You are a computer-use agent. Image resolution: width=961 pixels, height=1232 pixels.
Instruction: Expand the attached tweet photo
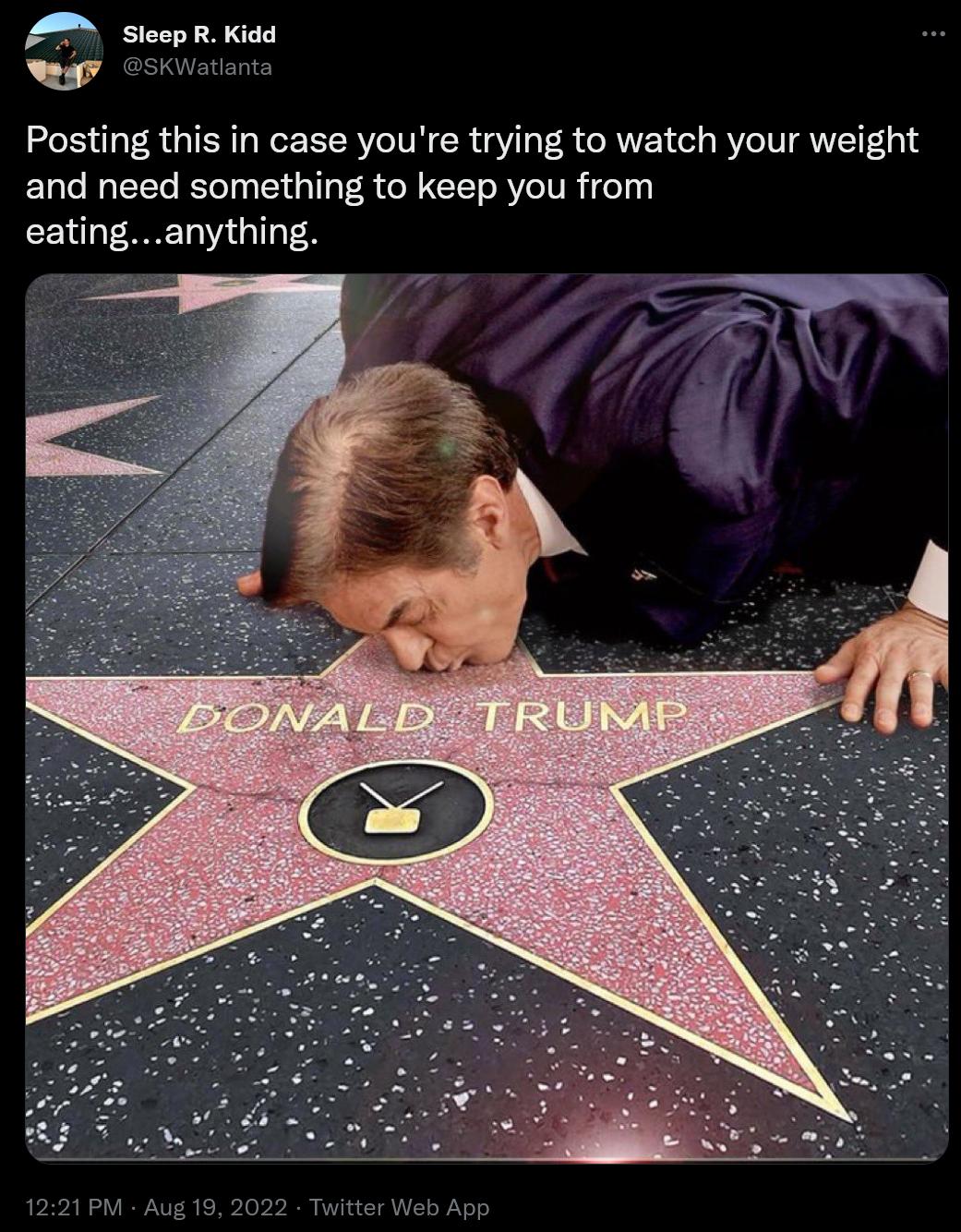[x=487, y=717]
